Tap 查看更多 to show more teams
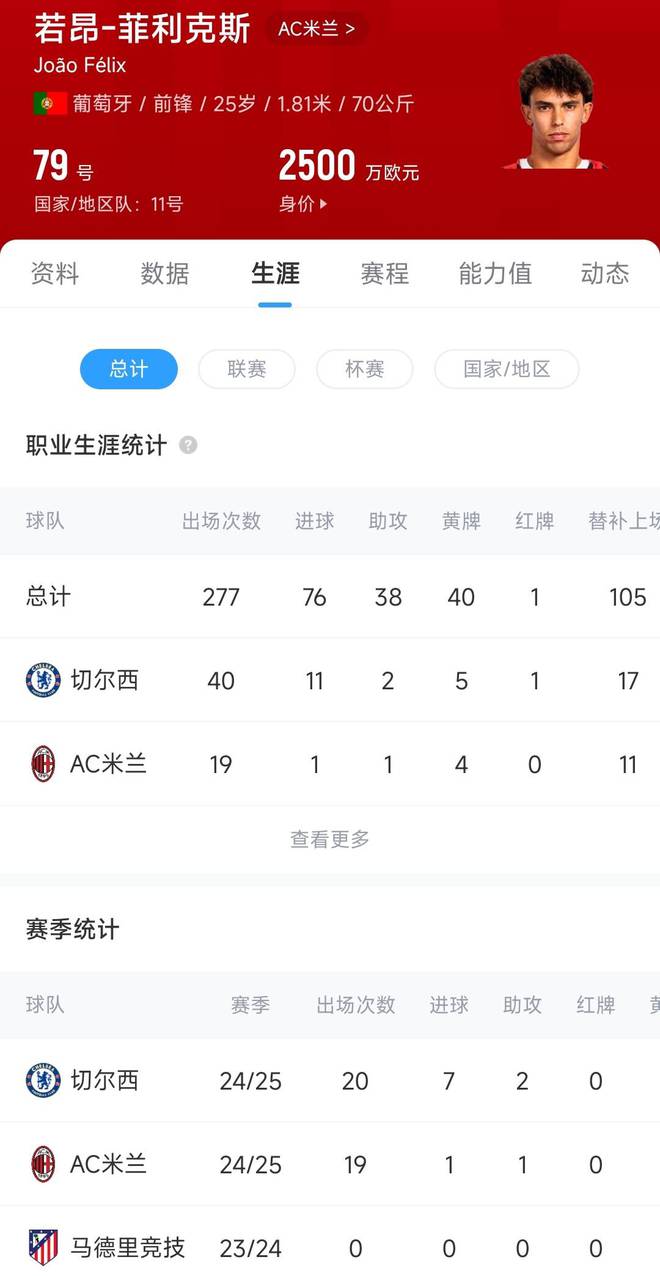 tap(330, 839)
